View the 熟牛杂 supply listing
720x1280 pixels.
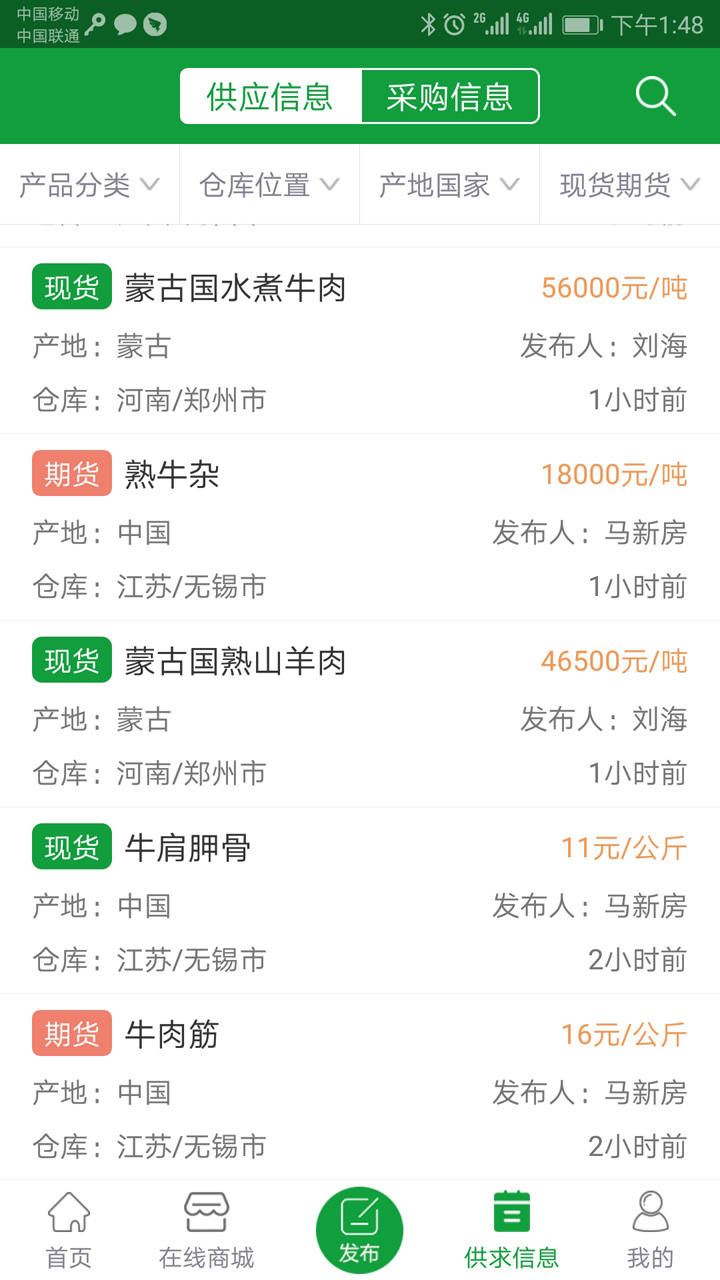tap(168, 473)
